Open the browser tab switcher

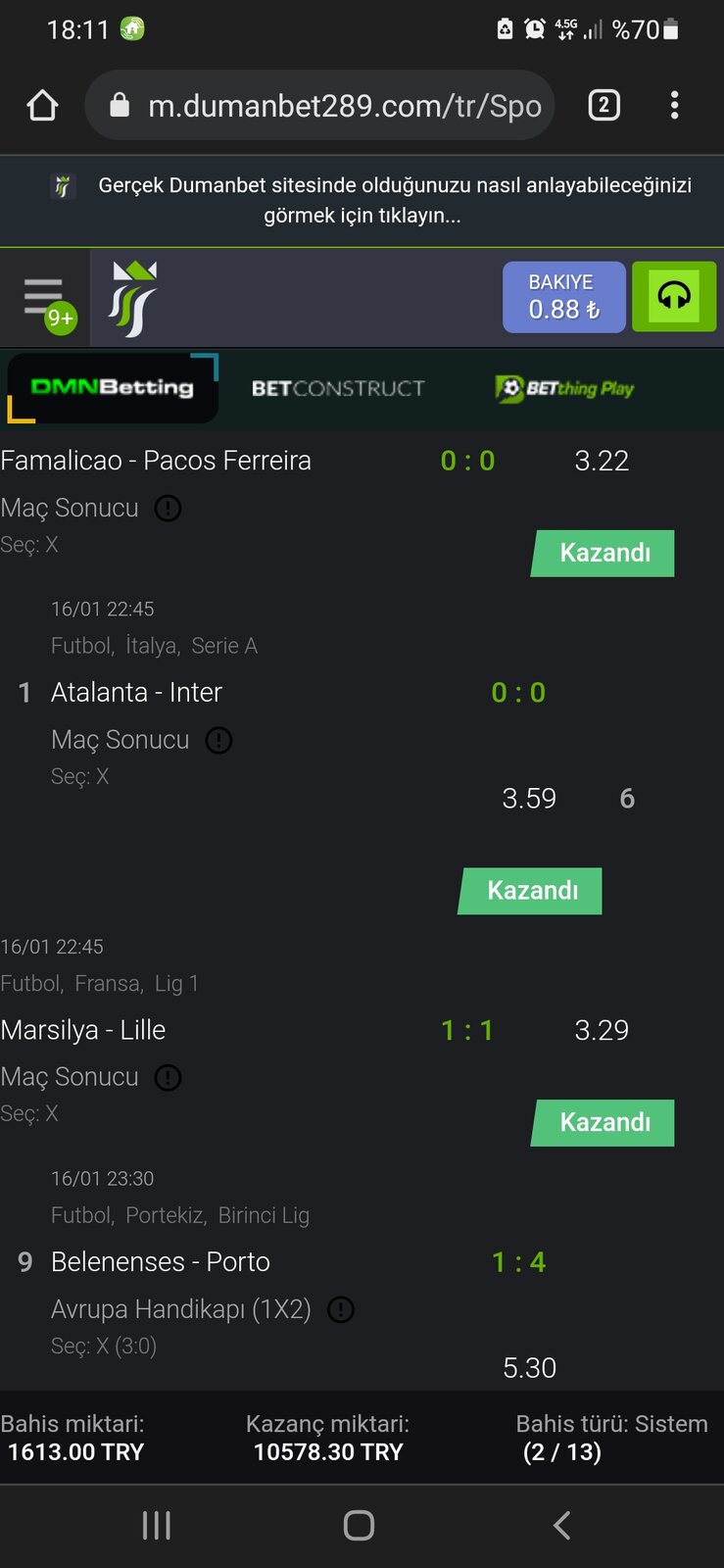pos(603,105)
